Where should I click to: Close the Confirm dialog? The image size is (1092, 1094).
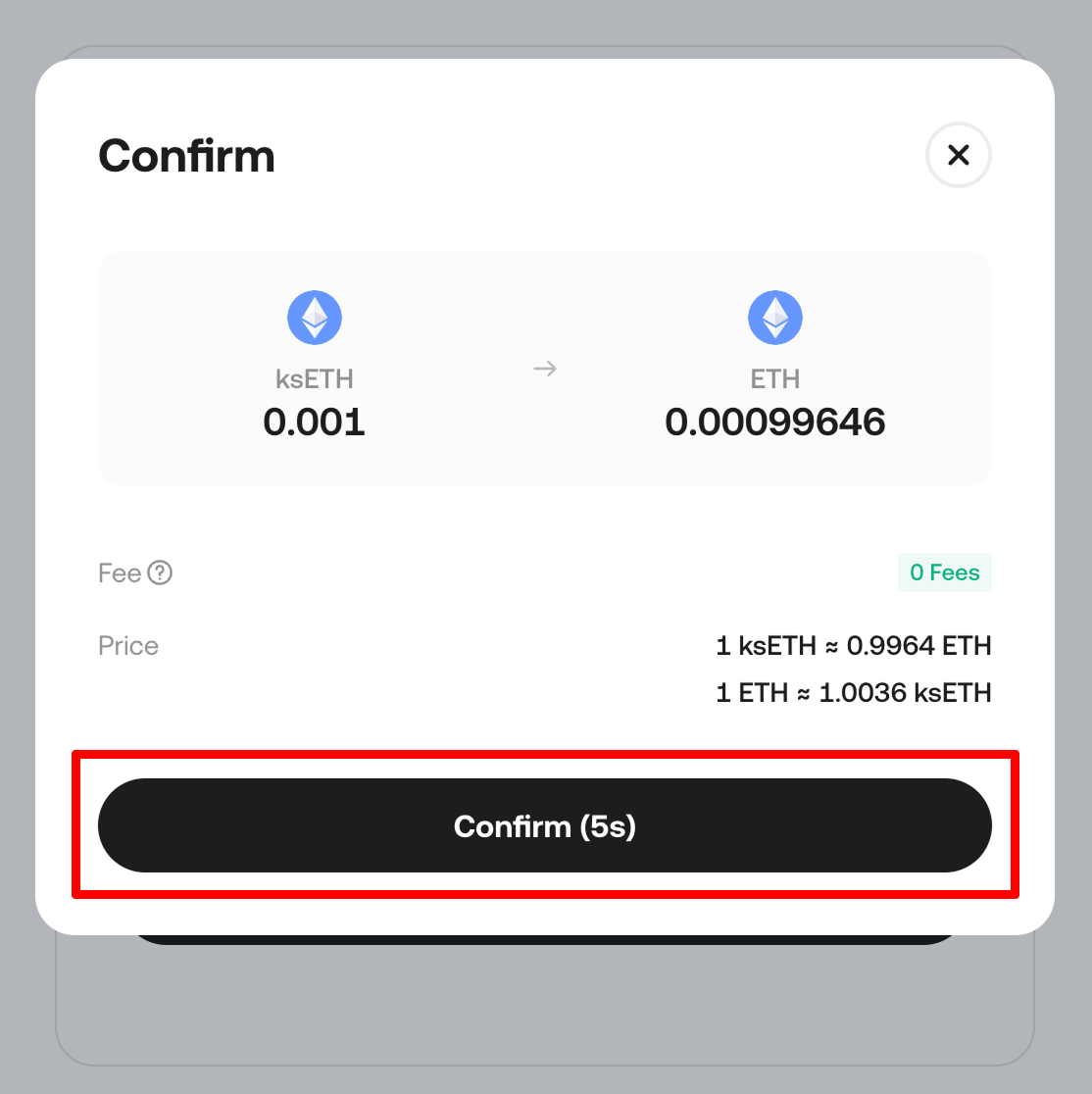[x=958, y=155]
